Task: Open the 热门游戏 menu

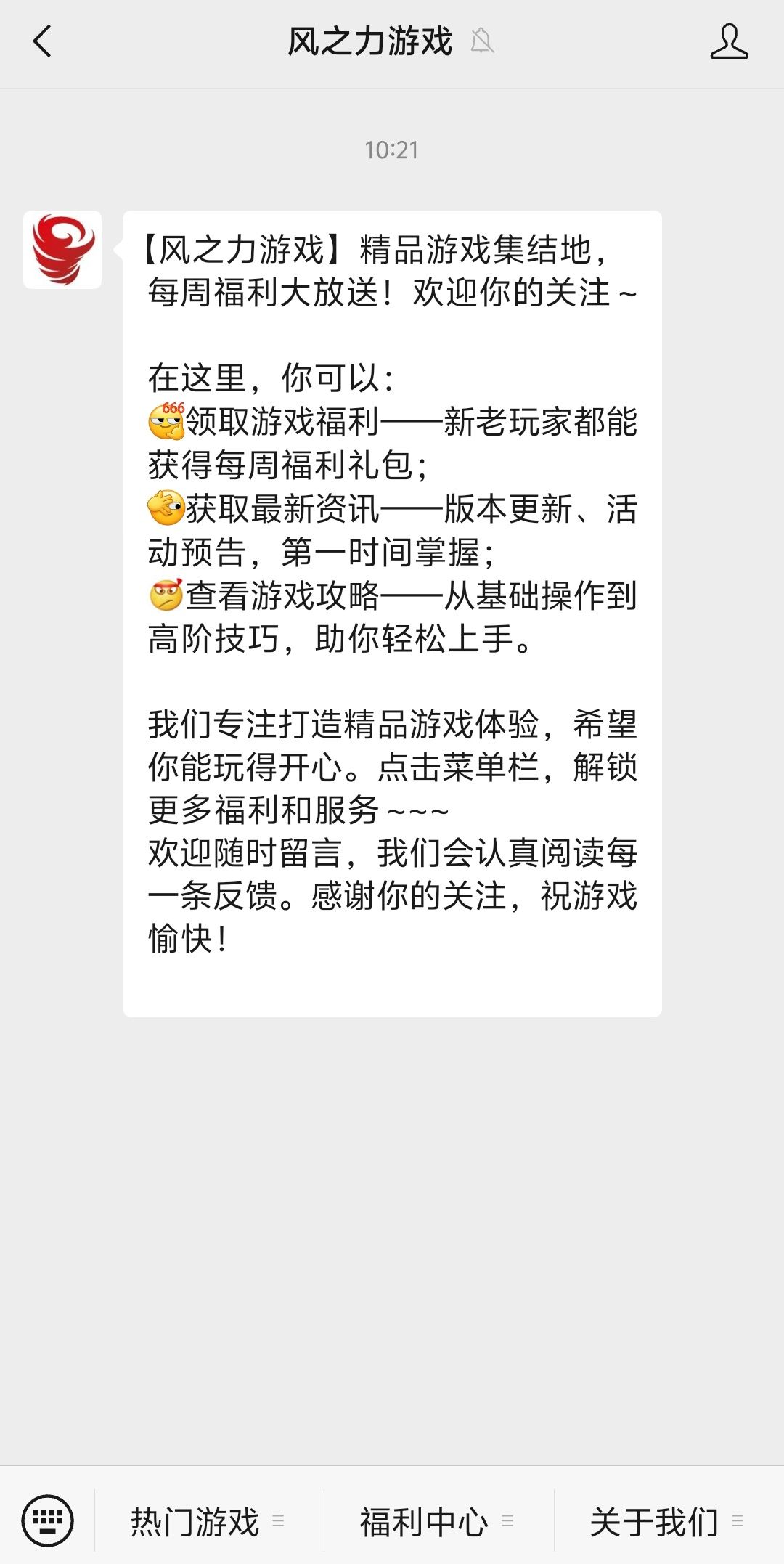Action: coord(209,1522)
